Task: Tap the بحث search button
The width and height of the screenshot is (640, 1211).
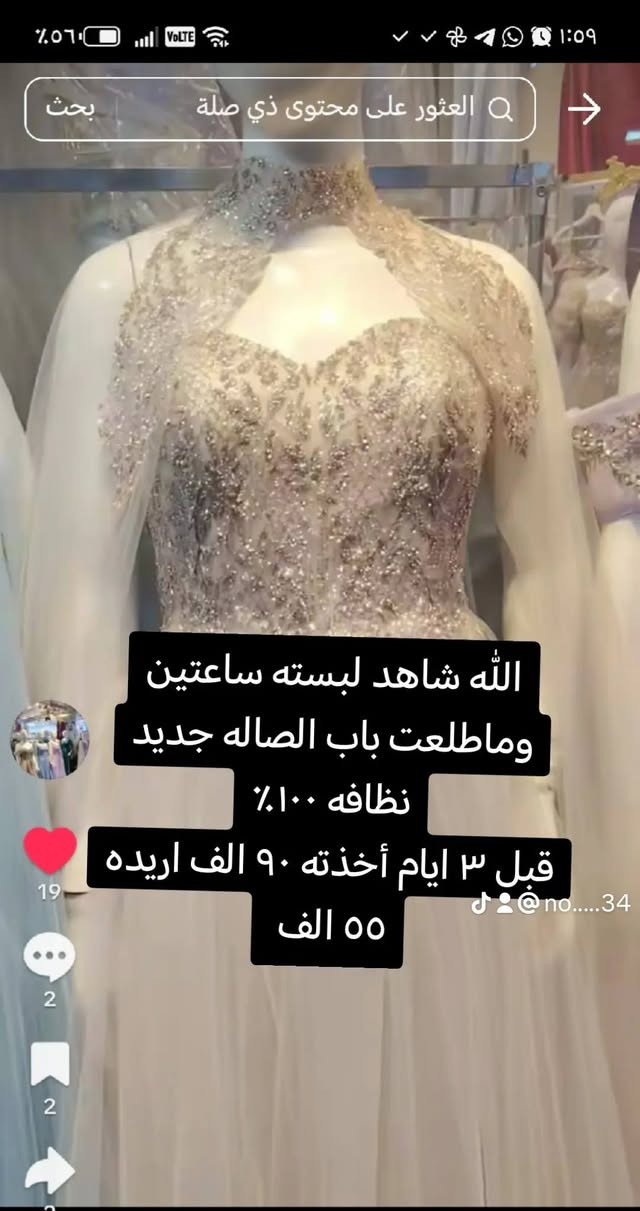Action: (70, 109)
